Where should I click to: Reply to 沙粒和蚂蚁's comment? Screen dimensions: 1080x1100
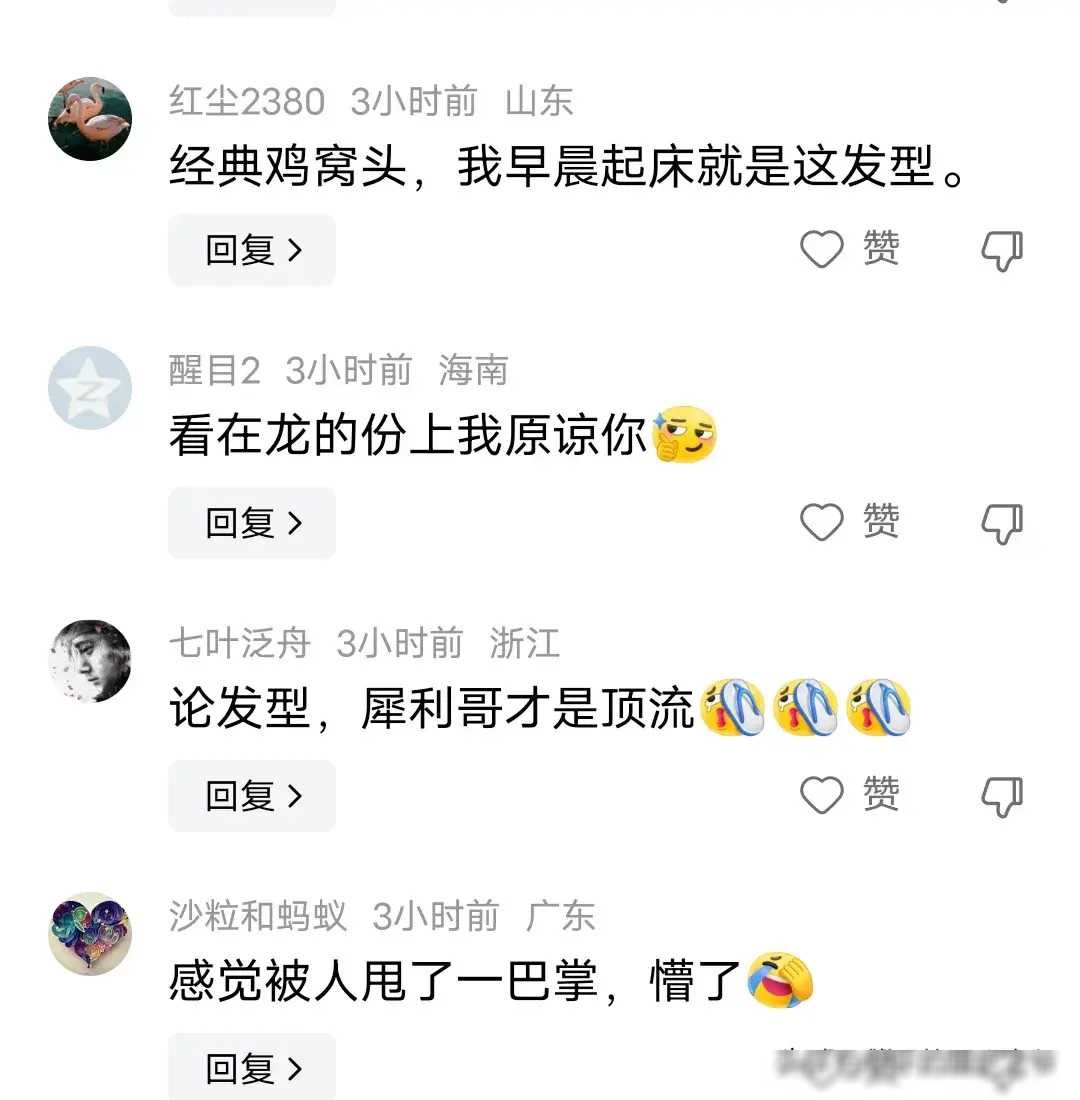(x=251, y=1068)
